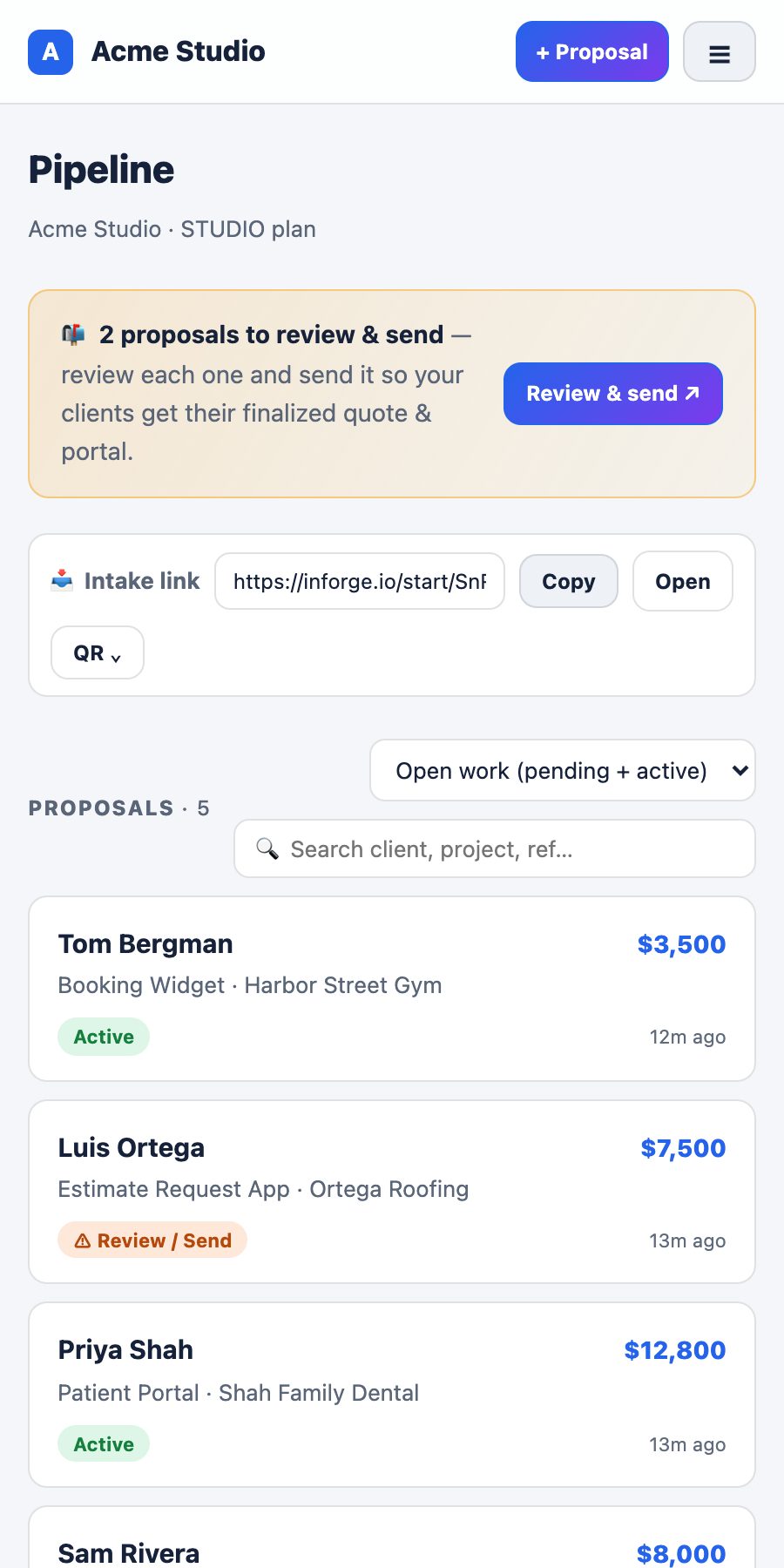Open Sam Rivera's proposal card
The image size is (784, 1568).
click(x=392, y=1538)
